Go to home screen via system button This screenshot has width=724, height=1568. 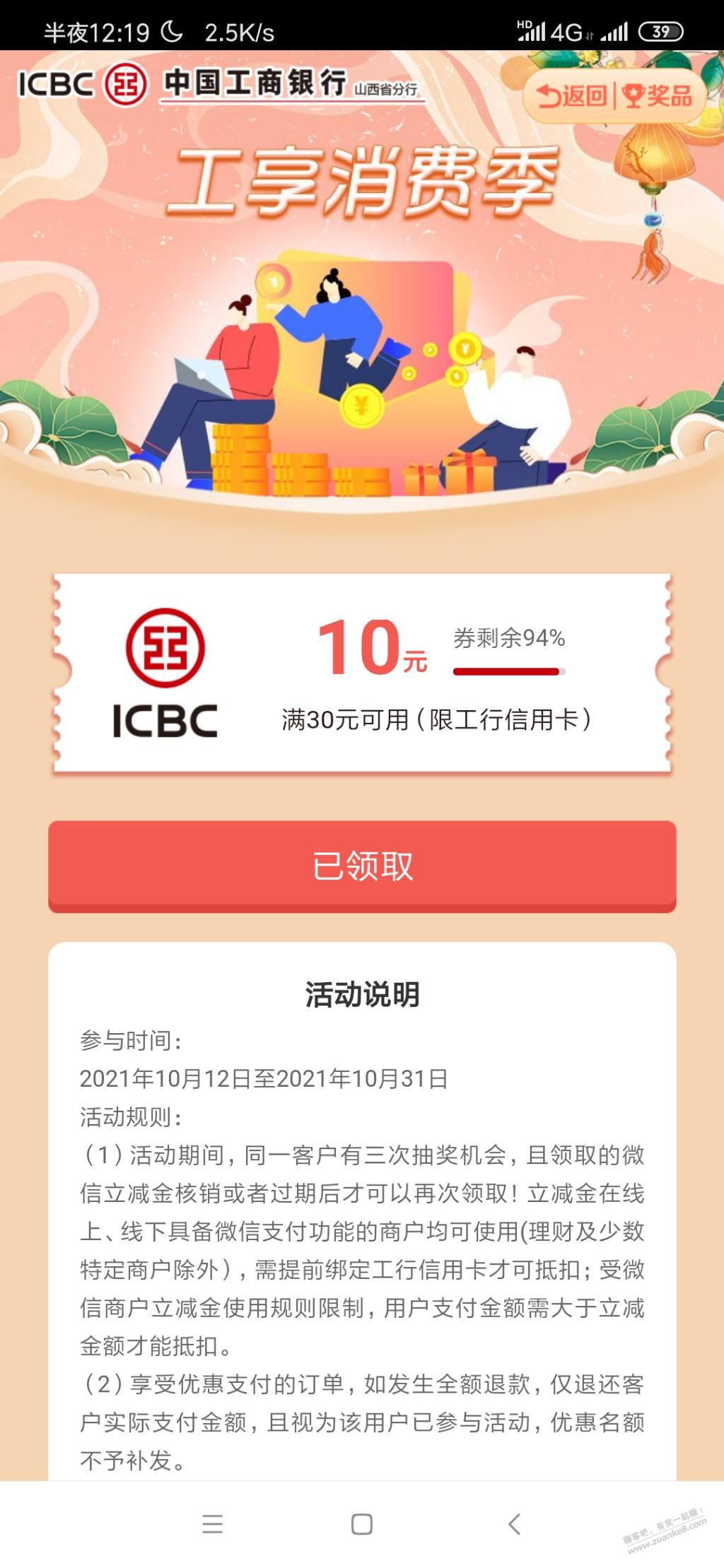click(x=361, y=1523)
